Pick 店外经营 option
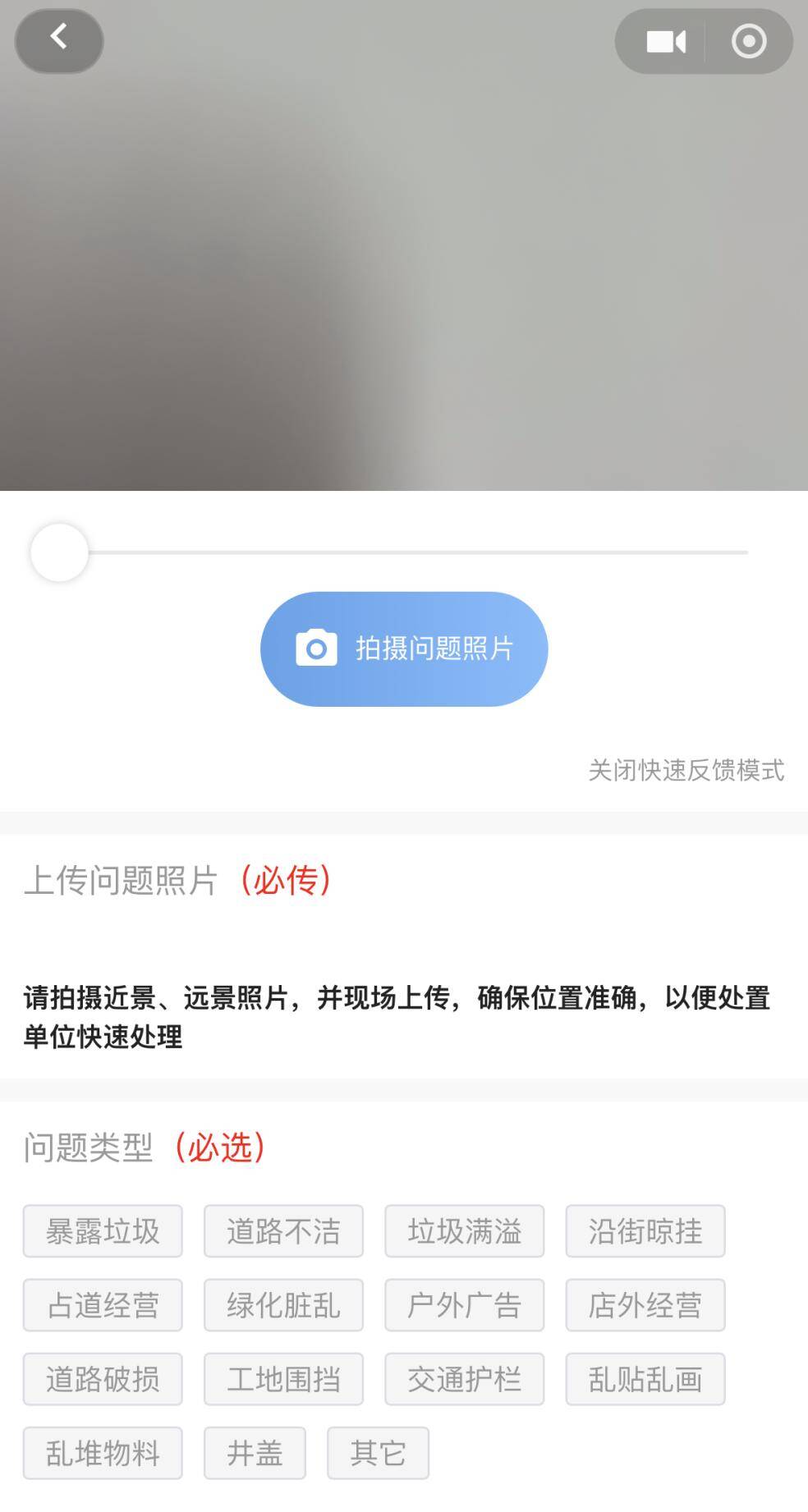Image resolution: width=808 pixels, height=1512 pixels. click(645, 1304)
